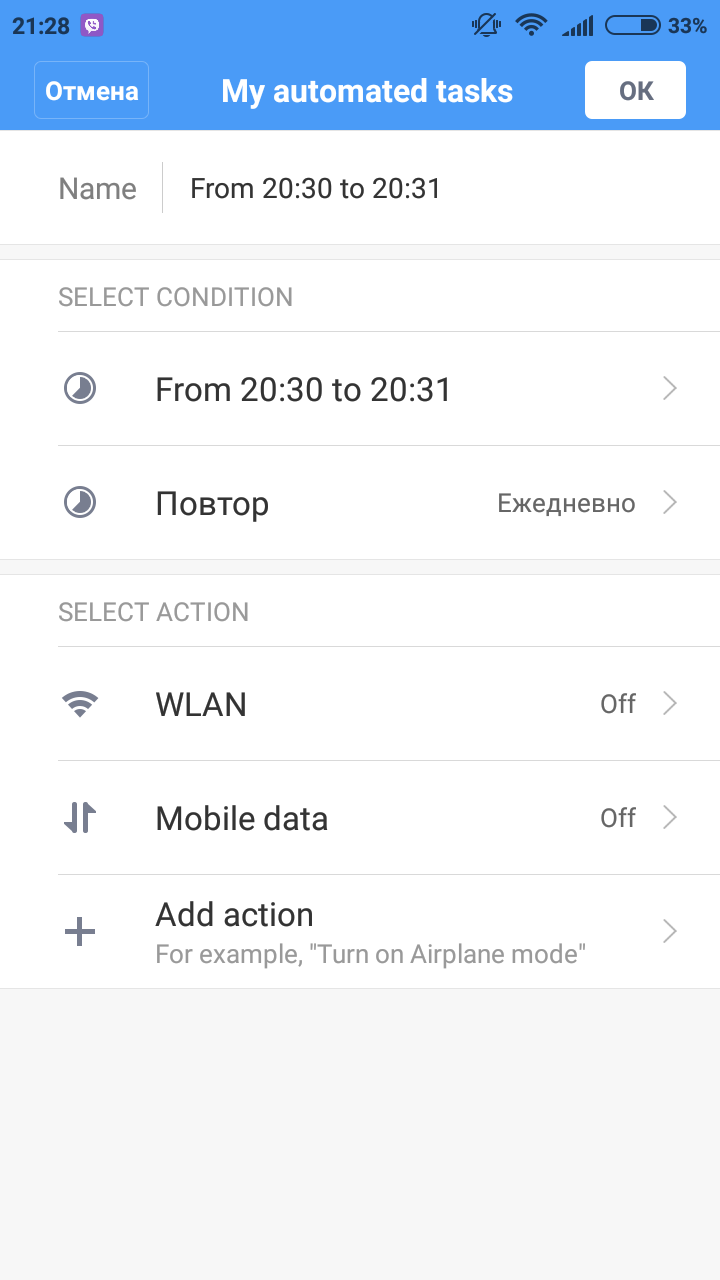Edit the task name field
The height and width of the screenshot is (1280, 720).
point(440,188)
